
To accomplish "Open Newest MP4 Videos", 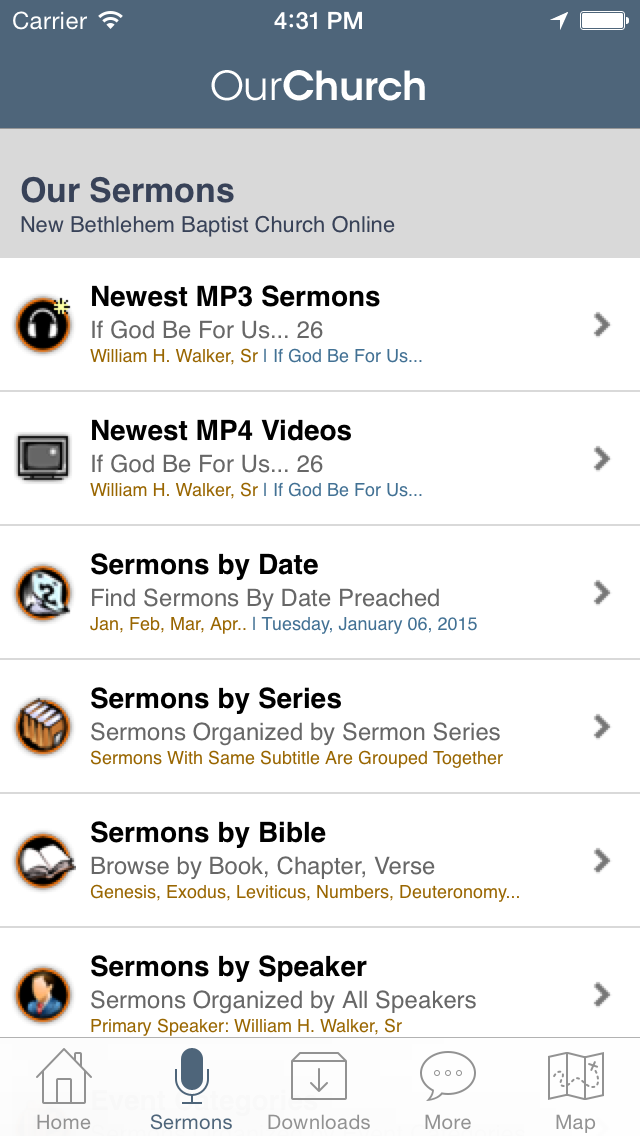I will [x=320, y=459].
